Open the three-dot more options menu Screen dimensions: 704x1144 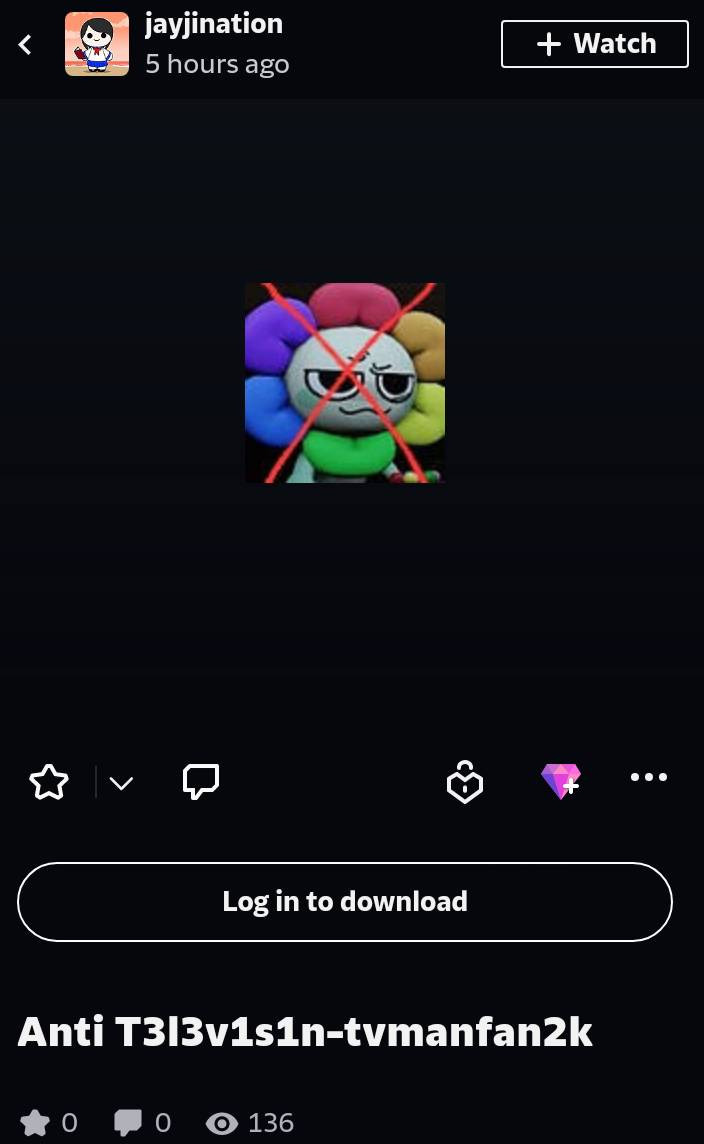click(x=649, y=777)
